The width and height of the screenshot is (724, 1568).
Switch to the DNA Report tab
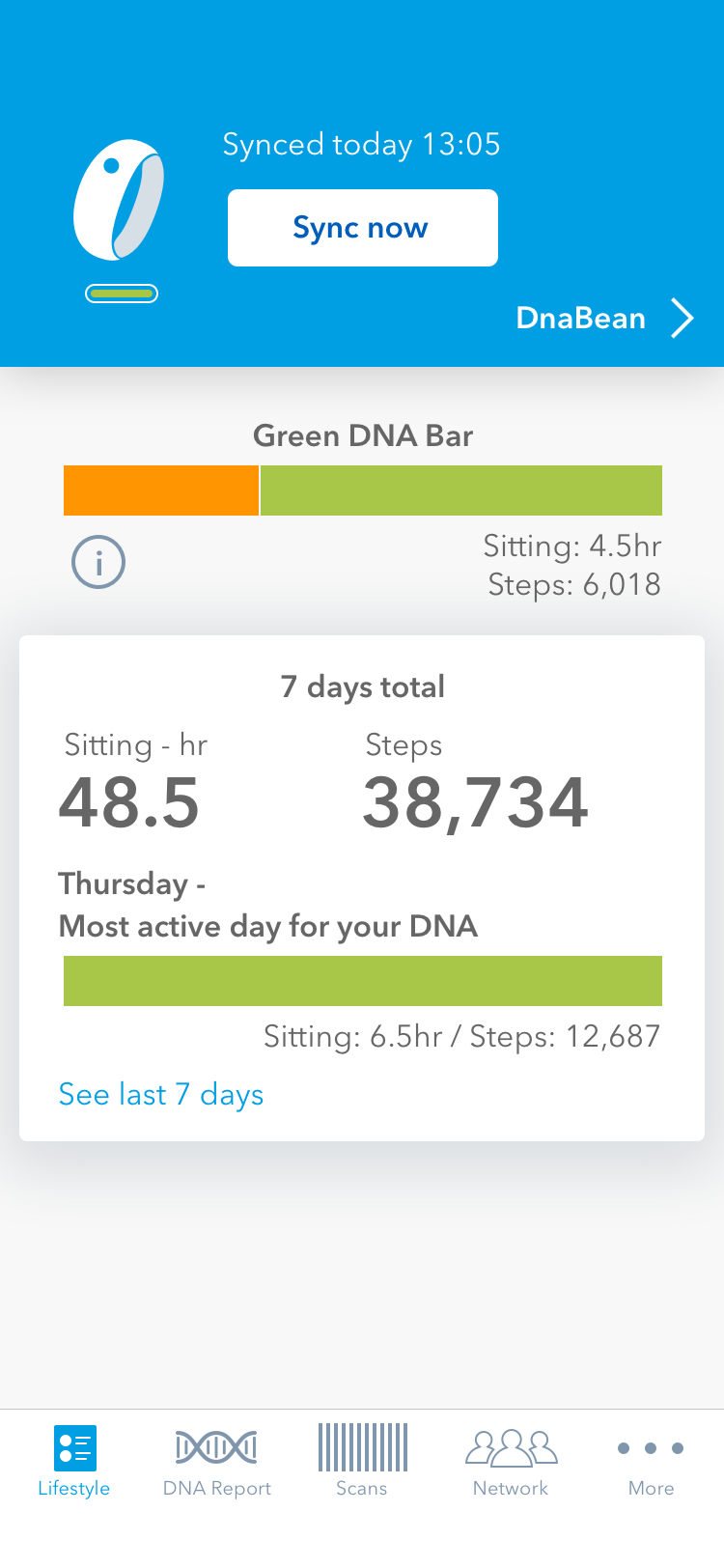coord(217,1462)
